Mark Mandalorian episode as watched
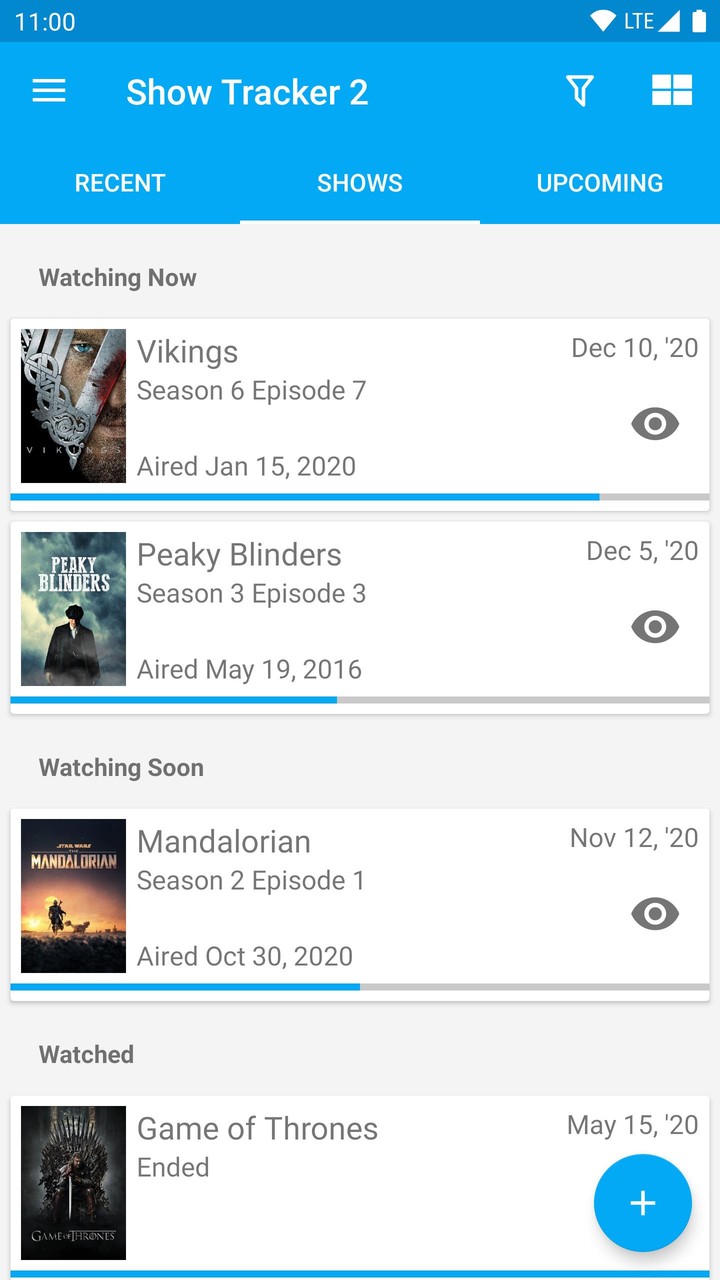 [655, 914]
